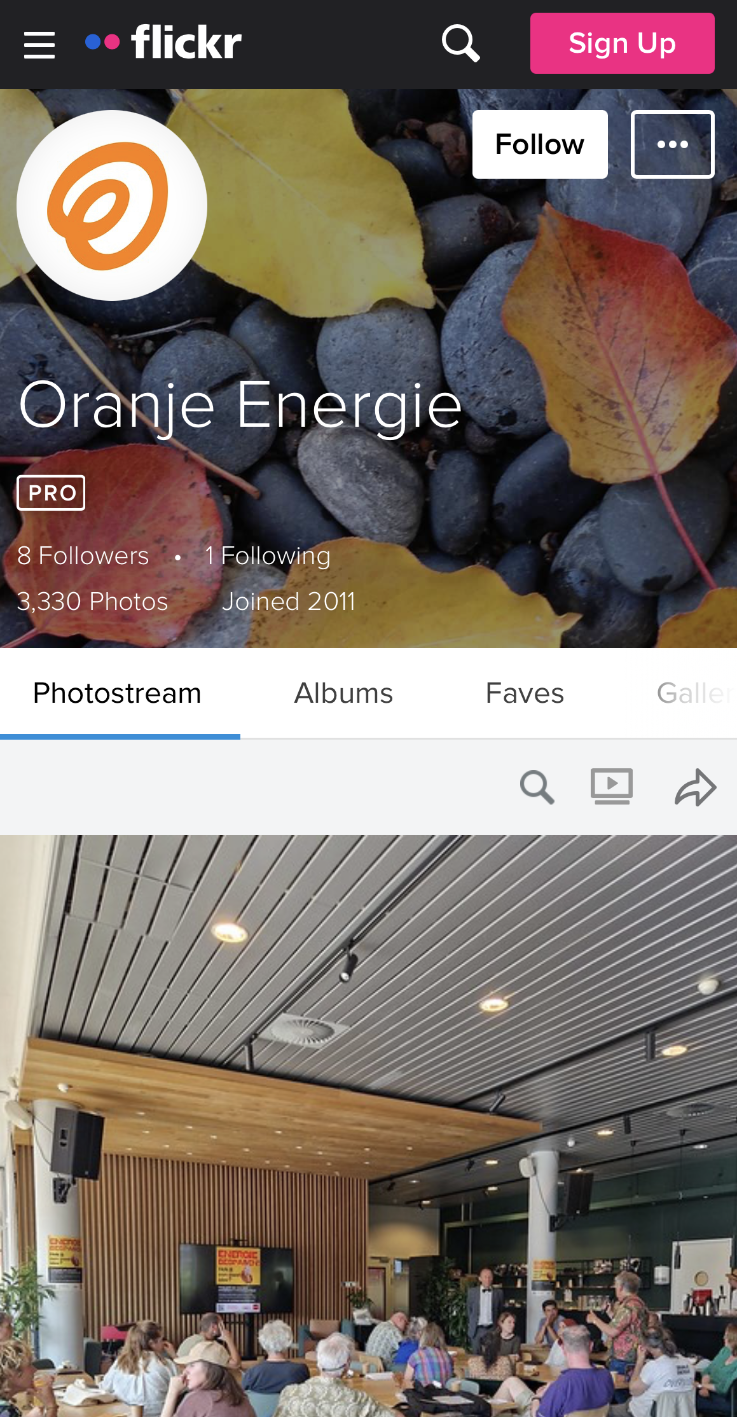The image size is (737, 1417).
Task: Tap the Sign Up button
Action: 622,43
